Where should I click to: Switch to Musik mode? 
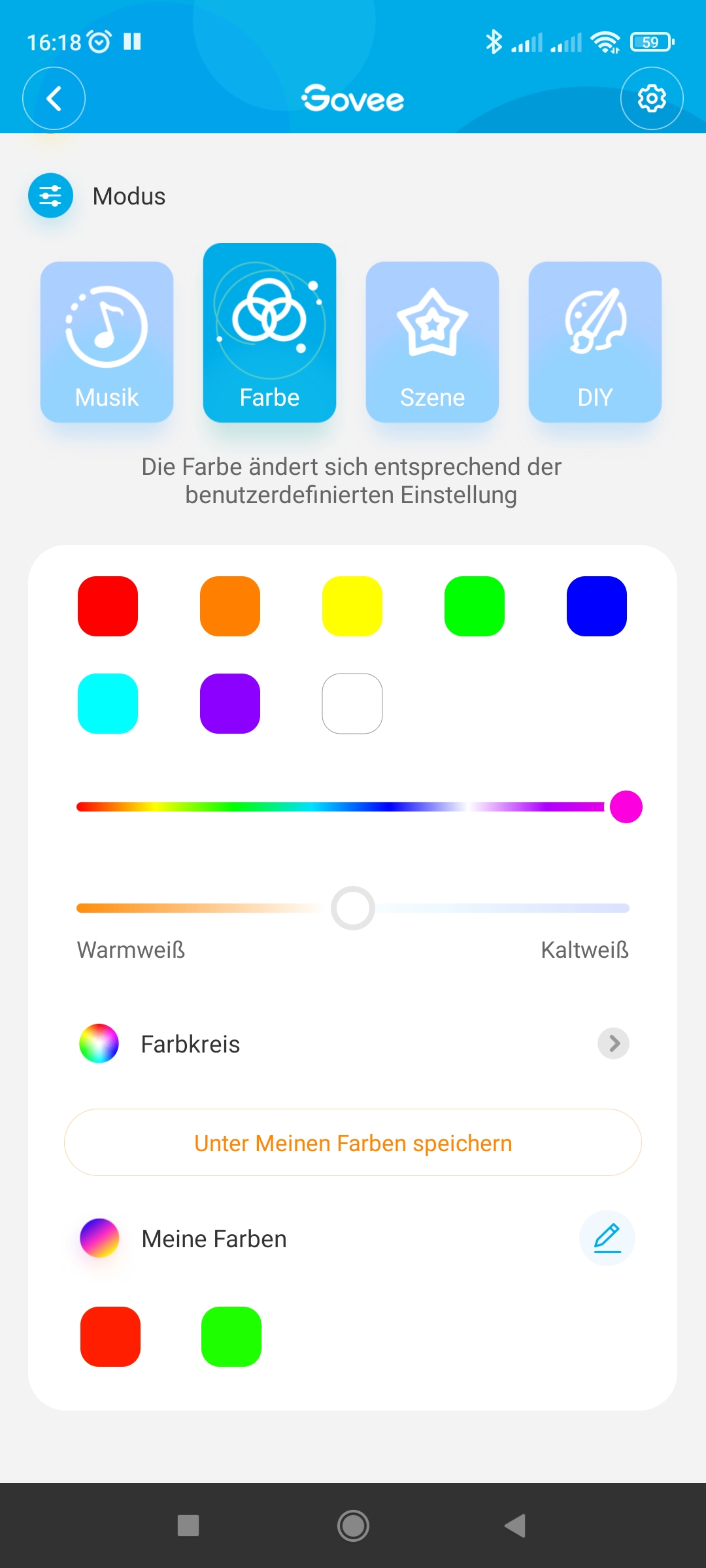[107, 342]
